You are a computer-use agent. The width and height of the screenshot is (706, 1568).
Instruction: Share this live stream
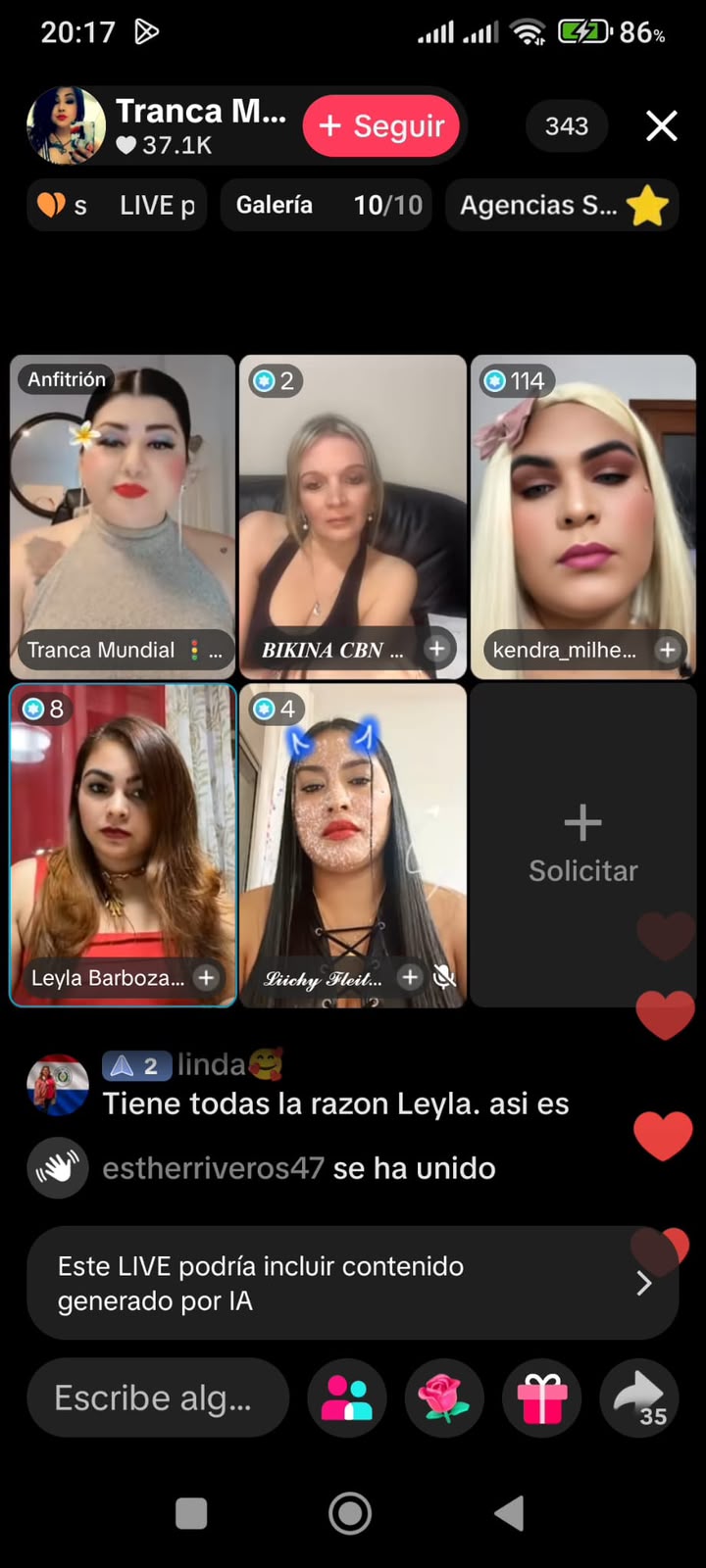tap(639, 1397)
